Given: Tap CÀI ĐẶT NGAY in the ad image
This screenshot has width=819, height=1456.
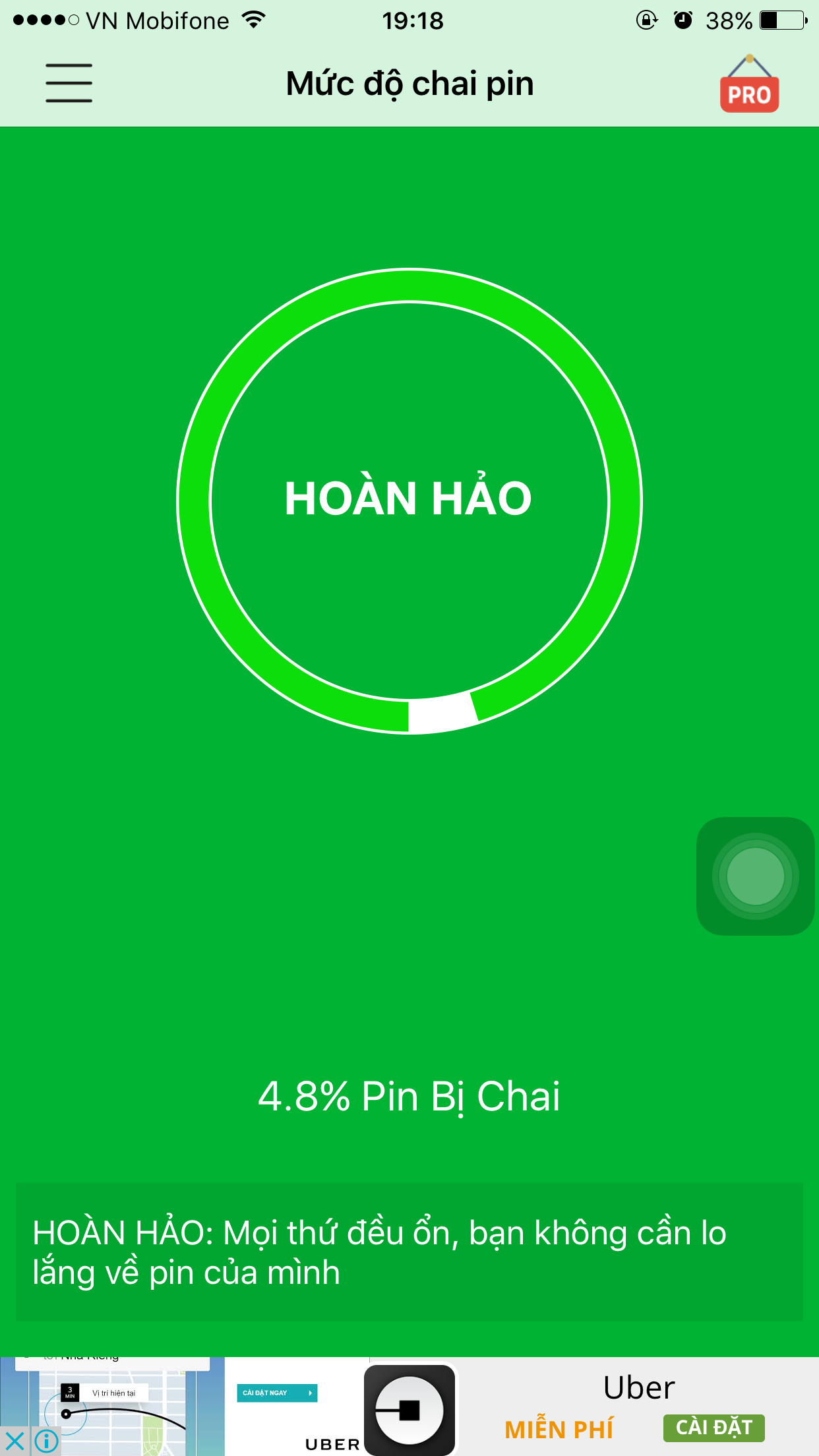Looking at the screenshot, I should click(x=277, y=1393).
